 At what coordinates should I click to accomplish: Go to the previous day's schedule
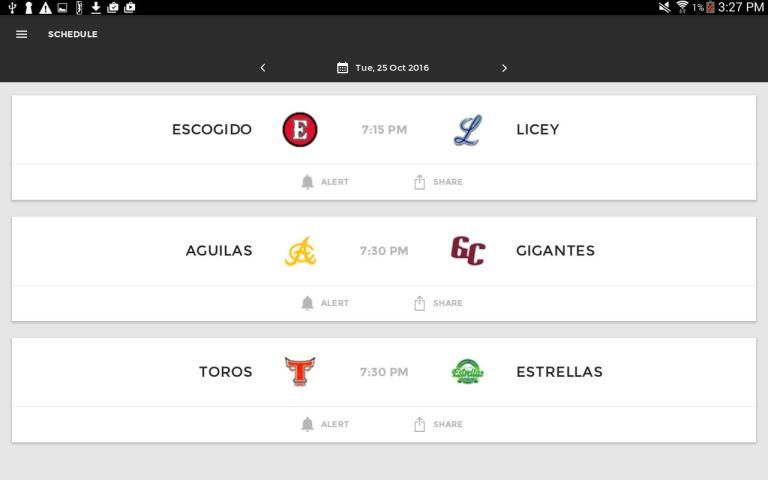[263, 68]
